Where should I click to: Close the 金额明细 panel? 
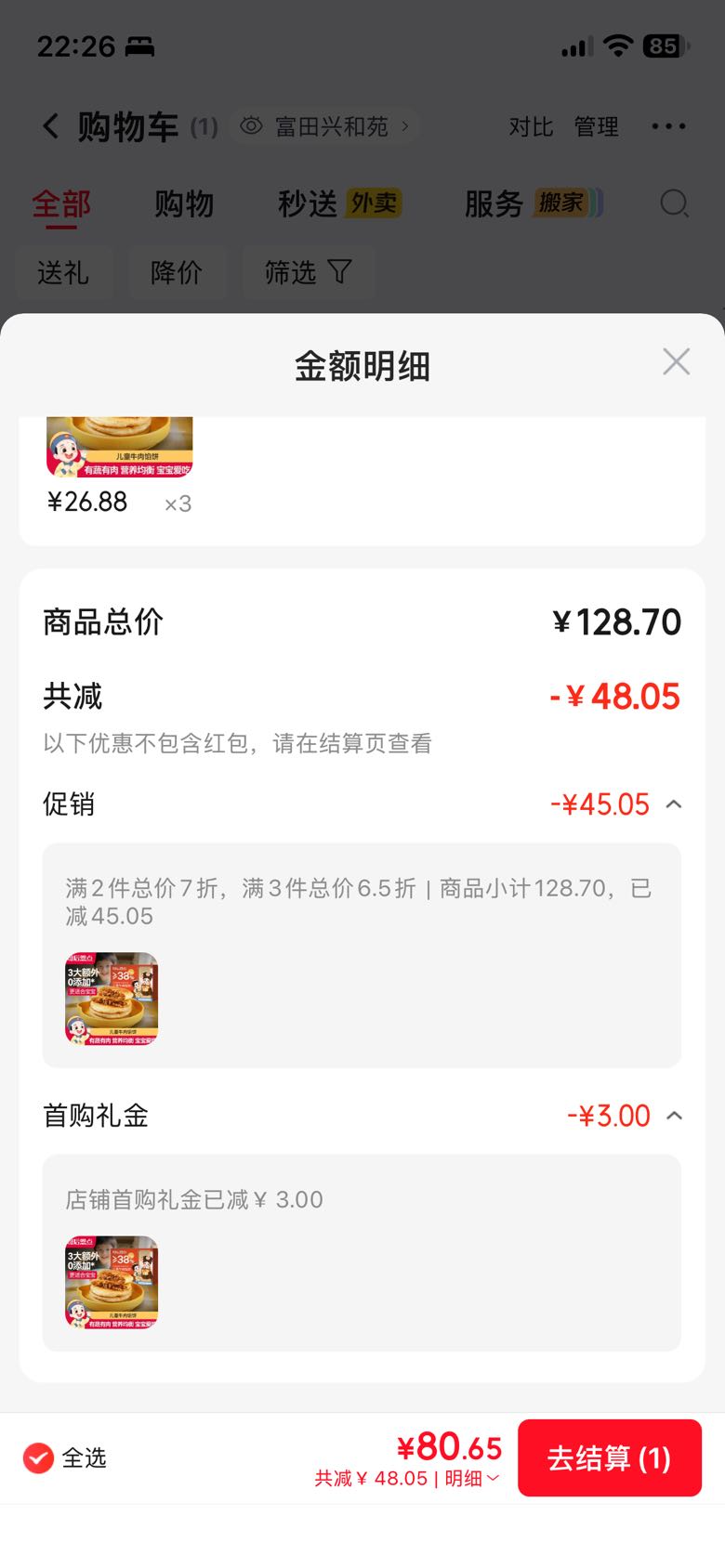tap(676, 361)
